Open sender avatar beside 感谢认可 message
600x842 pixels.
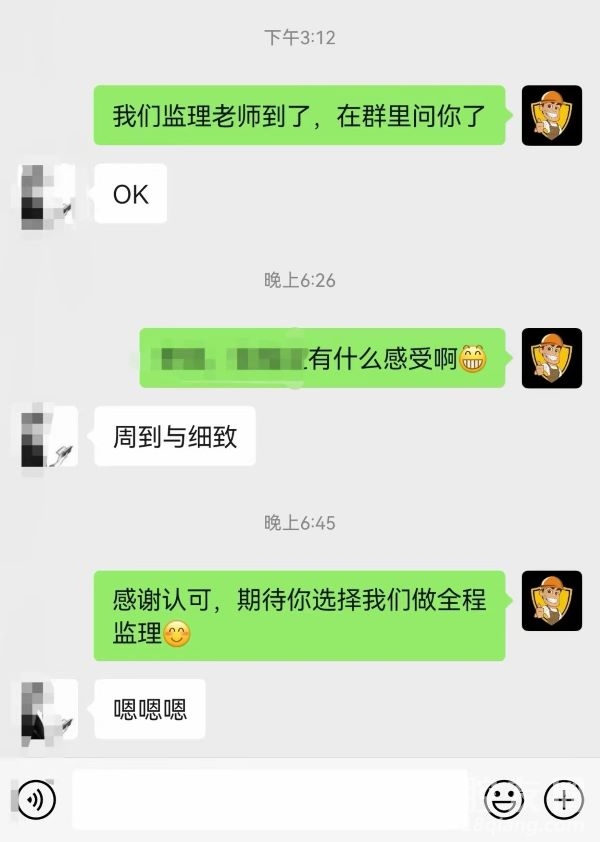[x=551, y=601]
